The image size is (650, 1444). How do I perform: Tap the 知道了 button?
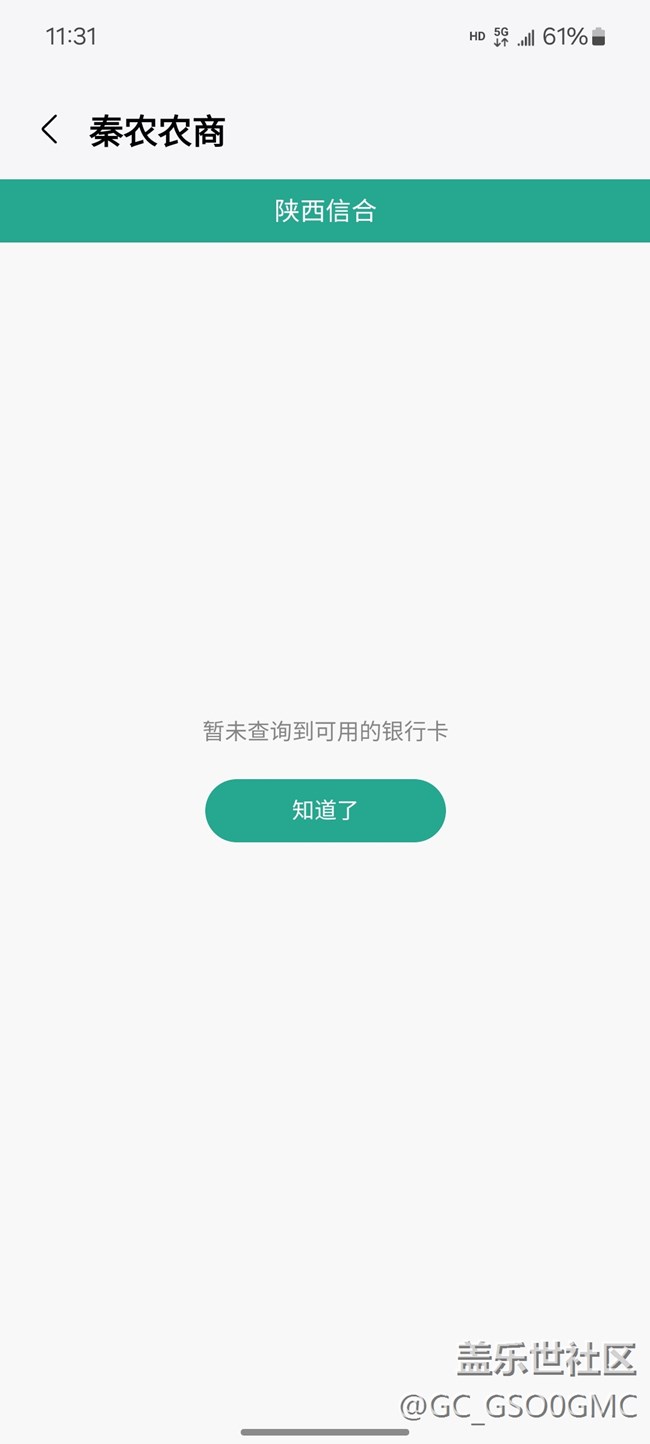coord(325,810)
